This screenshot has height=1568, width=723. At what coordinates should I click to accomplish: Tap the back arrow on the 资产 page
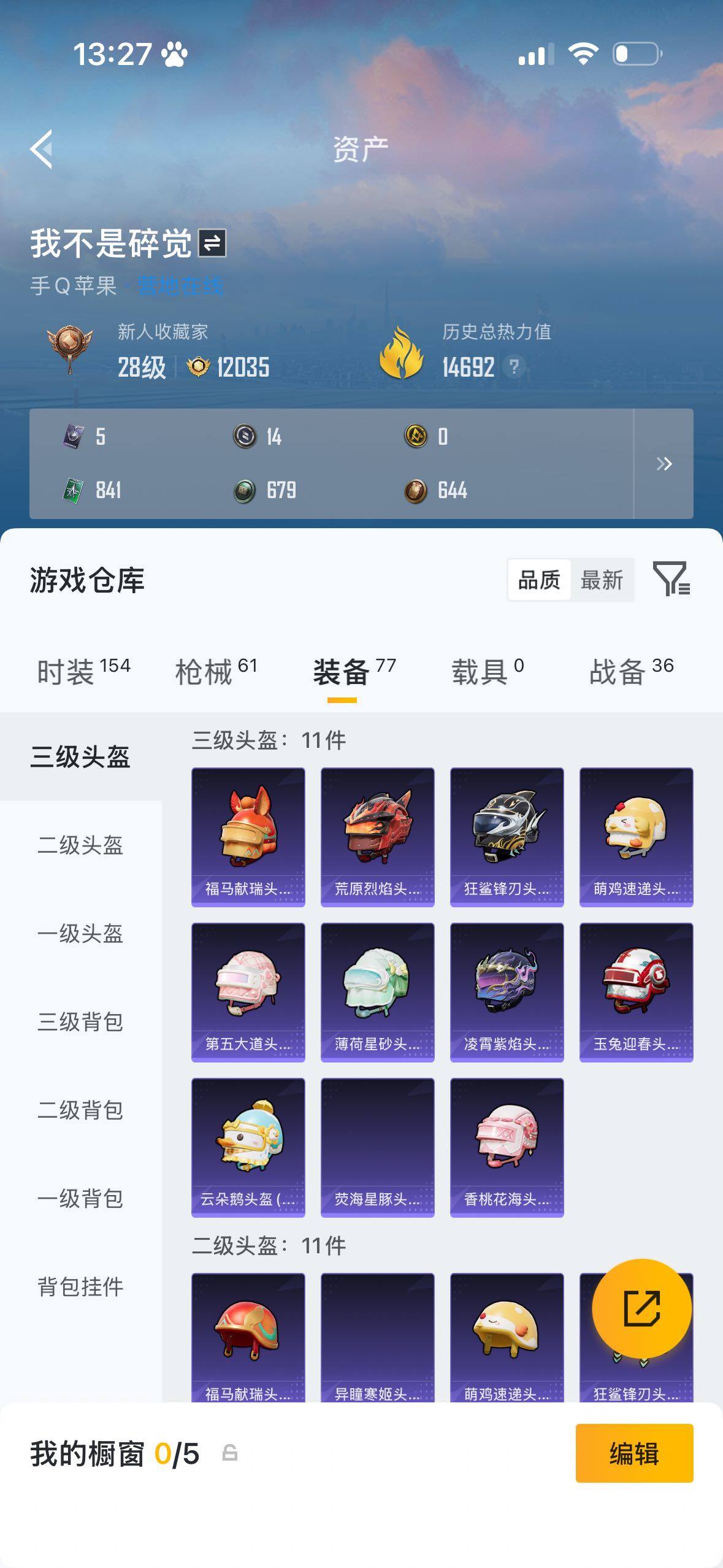click(x=42, y=149)
